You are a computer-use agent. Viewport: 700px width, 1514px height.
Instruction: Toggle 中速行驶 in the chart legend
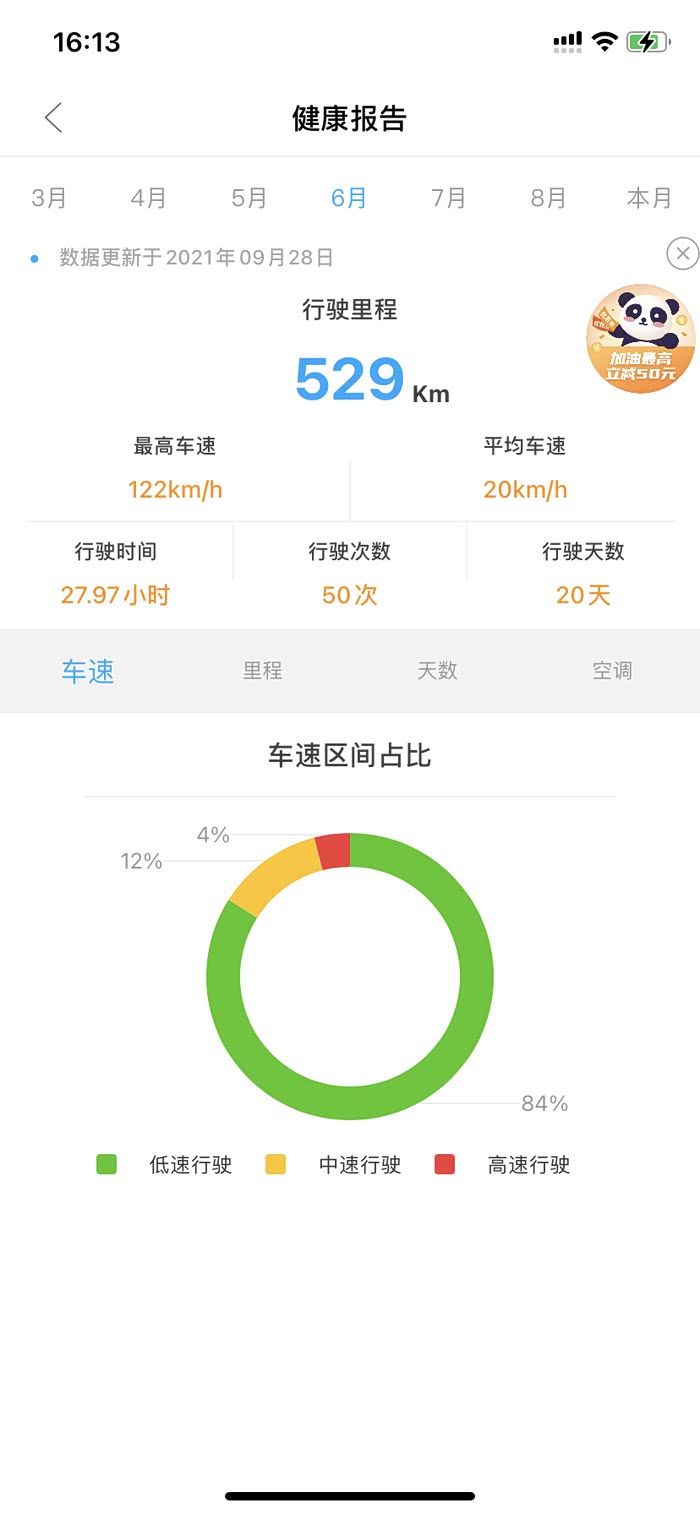[333, 1165]
